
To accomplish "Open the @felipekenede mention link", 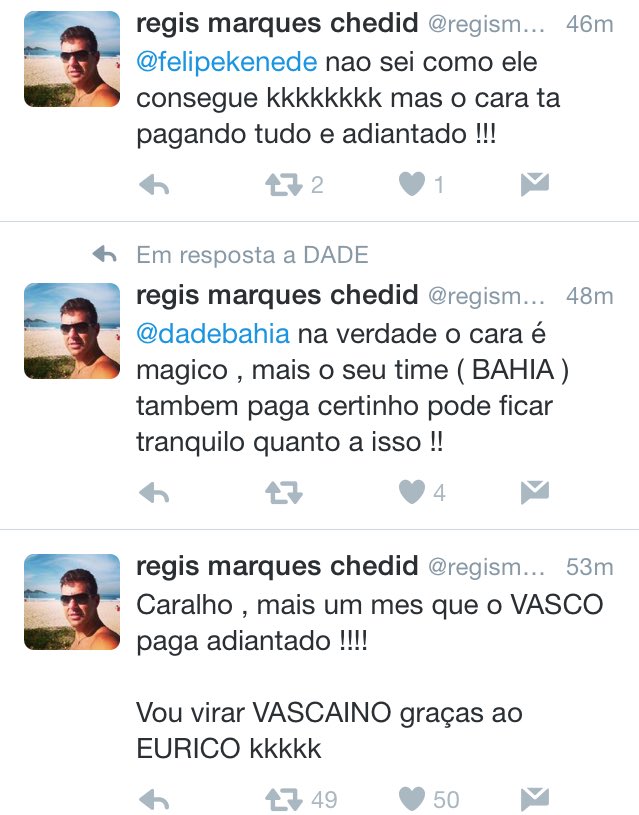I will (227, 62).
